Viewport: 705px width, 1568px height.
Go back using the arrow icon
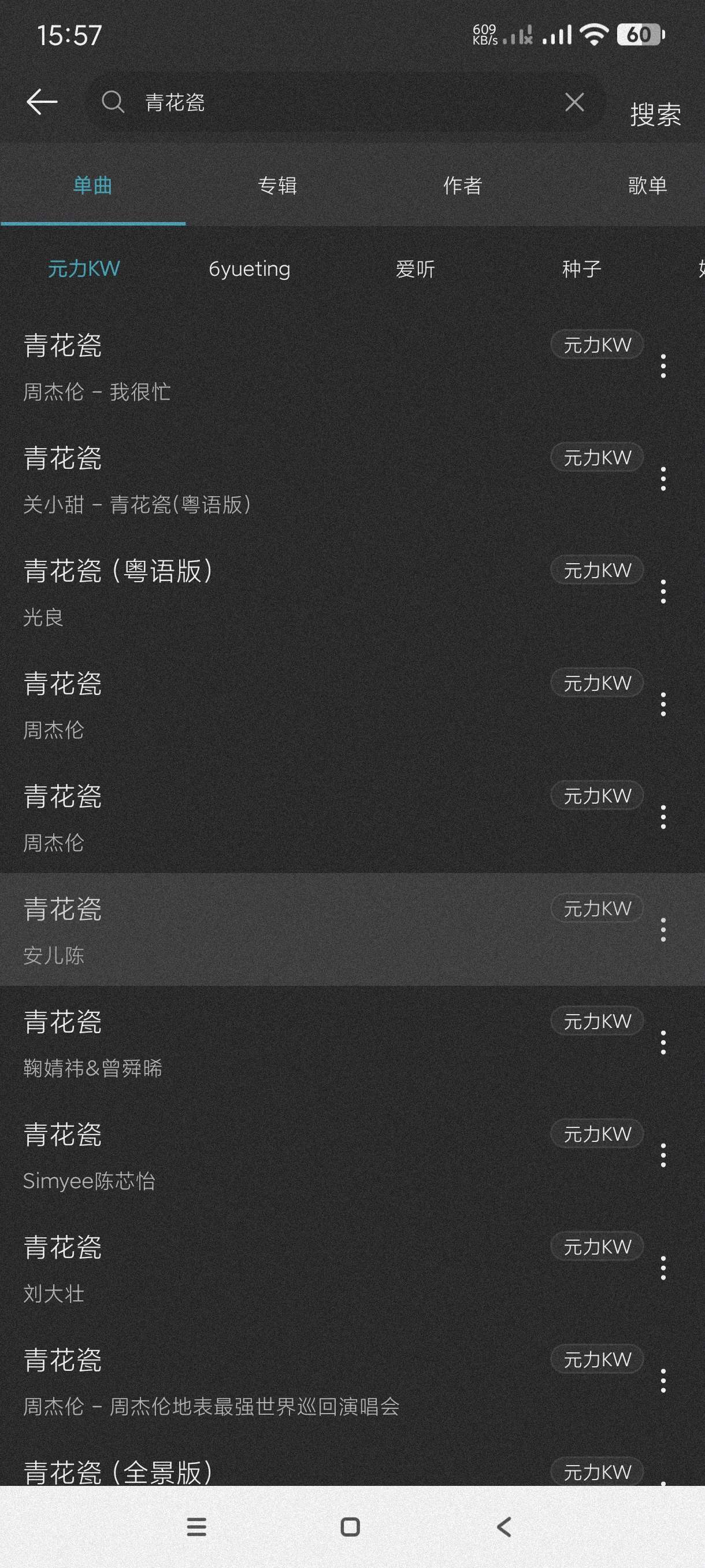[42, 102]
